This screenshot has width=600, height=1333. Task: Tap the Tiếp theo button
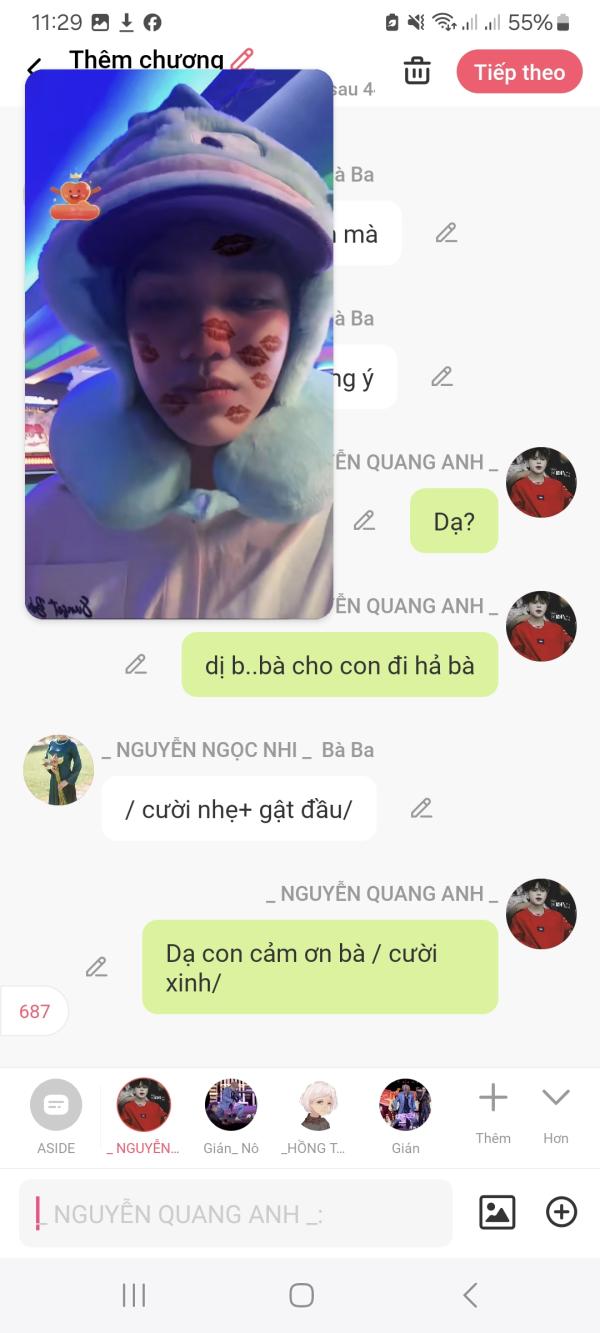click(519, 72)
